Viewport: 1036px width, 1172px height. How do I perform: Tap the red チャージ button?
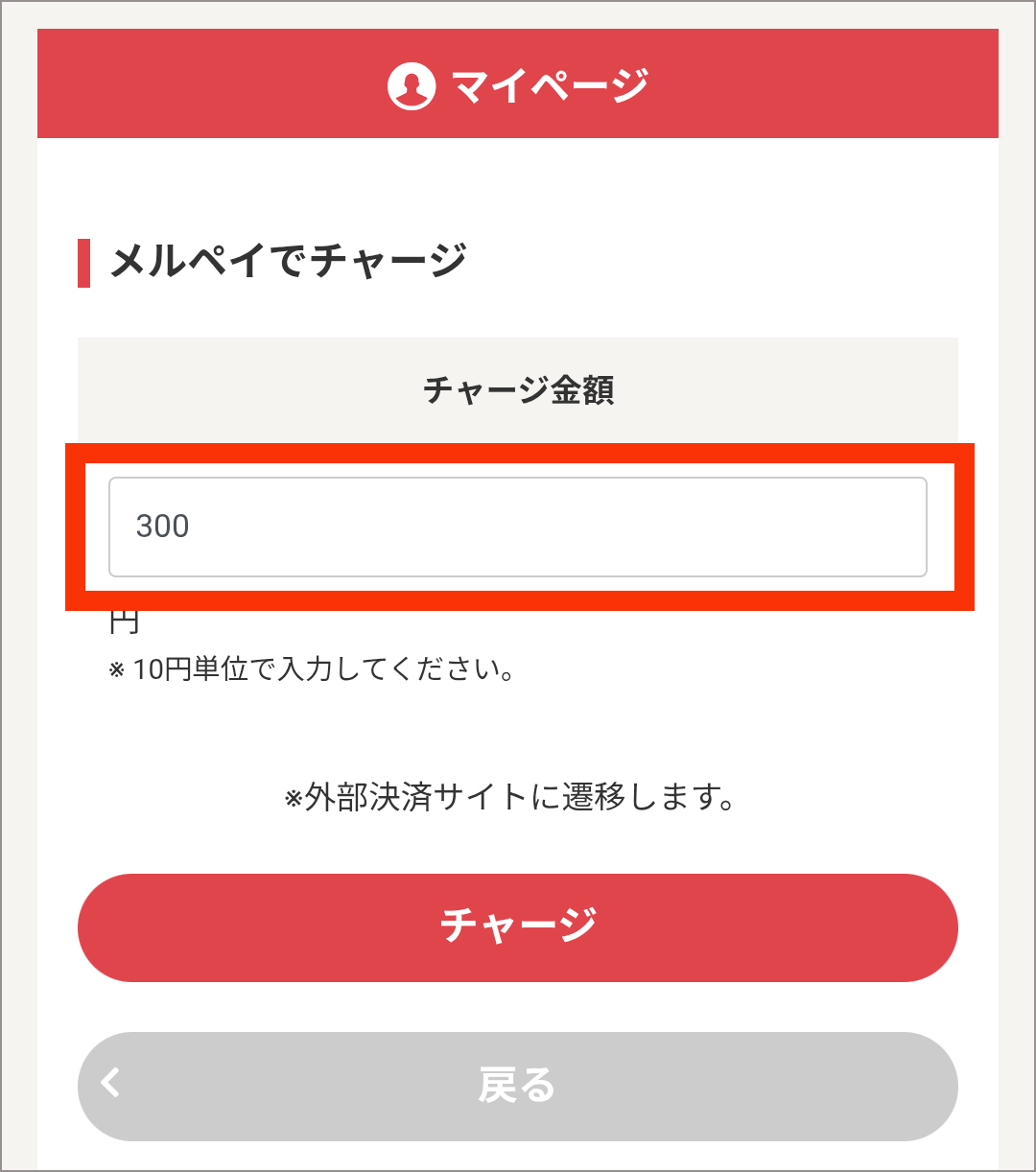tap(518, 926)
